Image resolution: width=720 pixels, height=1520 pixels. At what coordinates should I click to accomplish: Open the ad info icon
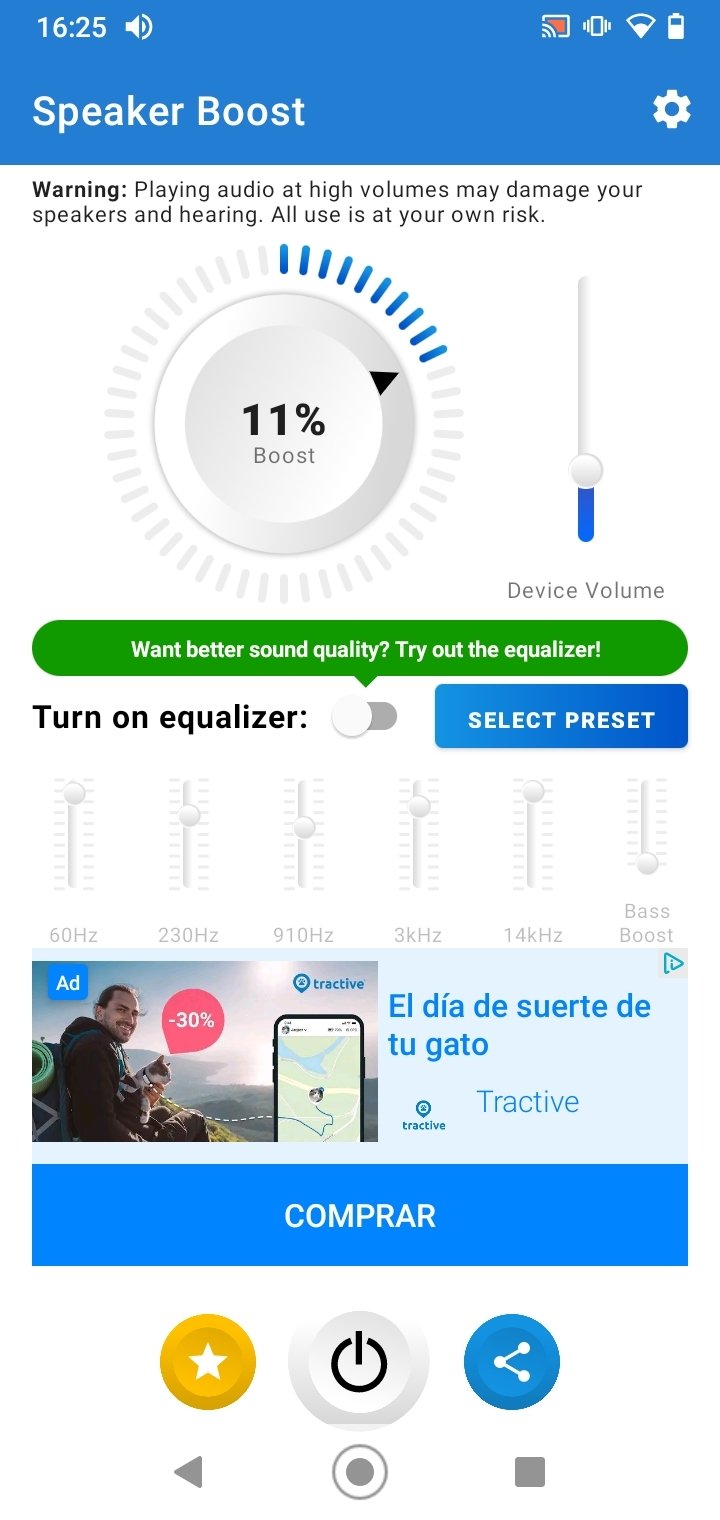674,964
